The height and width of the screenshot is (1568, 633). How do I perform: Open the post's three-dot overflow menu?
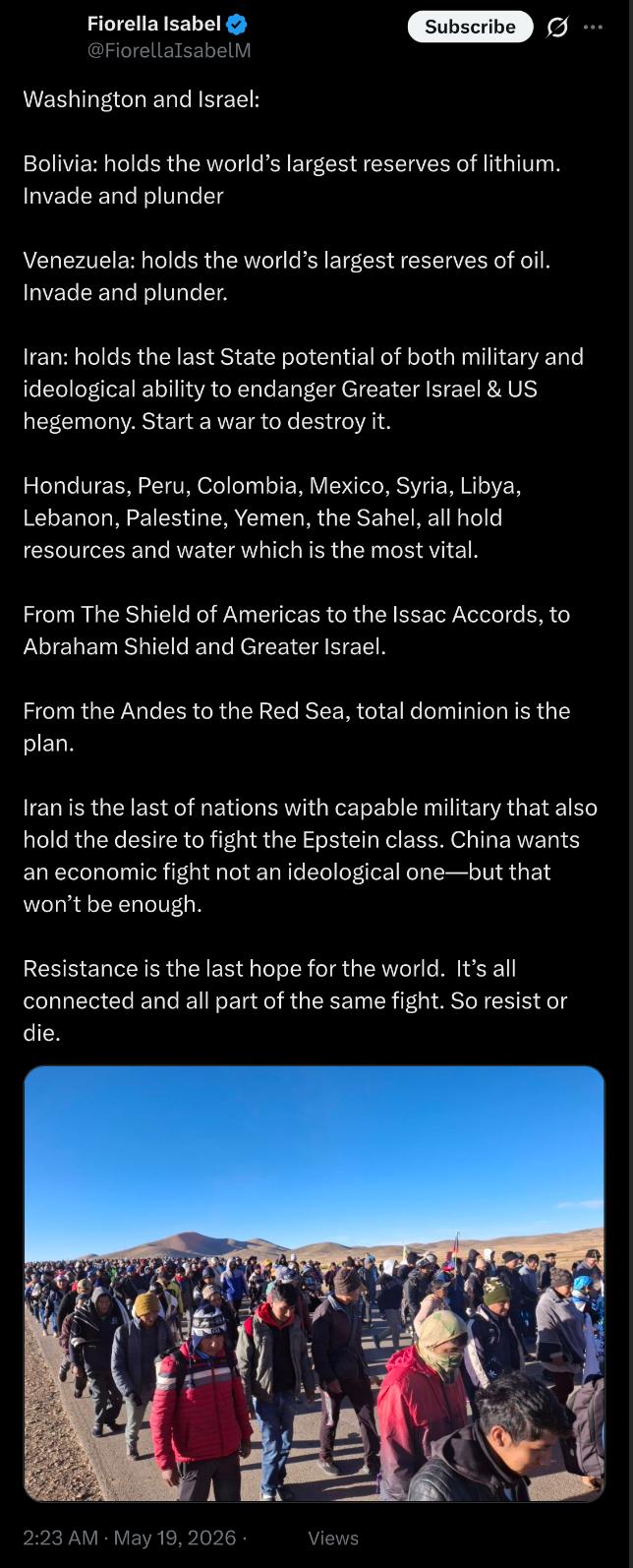click(x=593, y=28)
